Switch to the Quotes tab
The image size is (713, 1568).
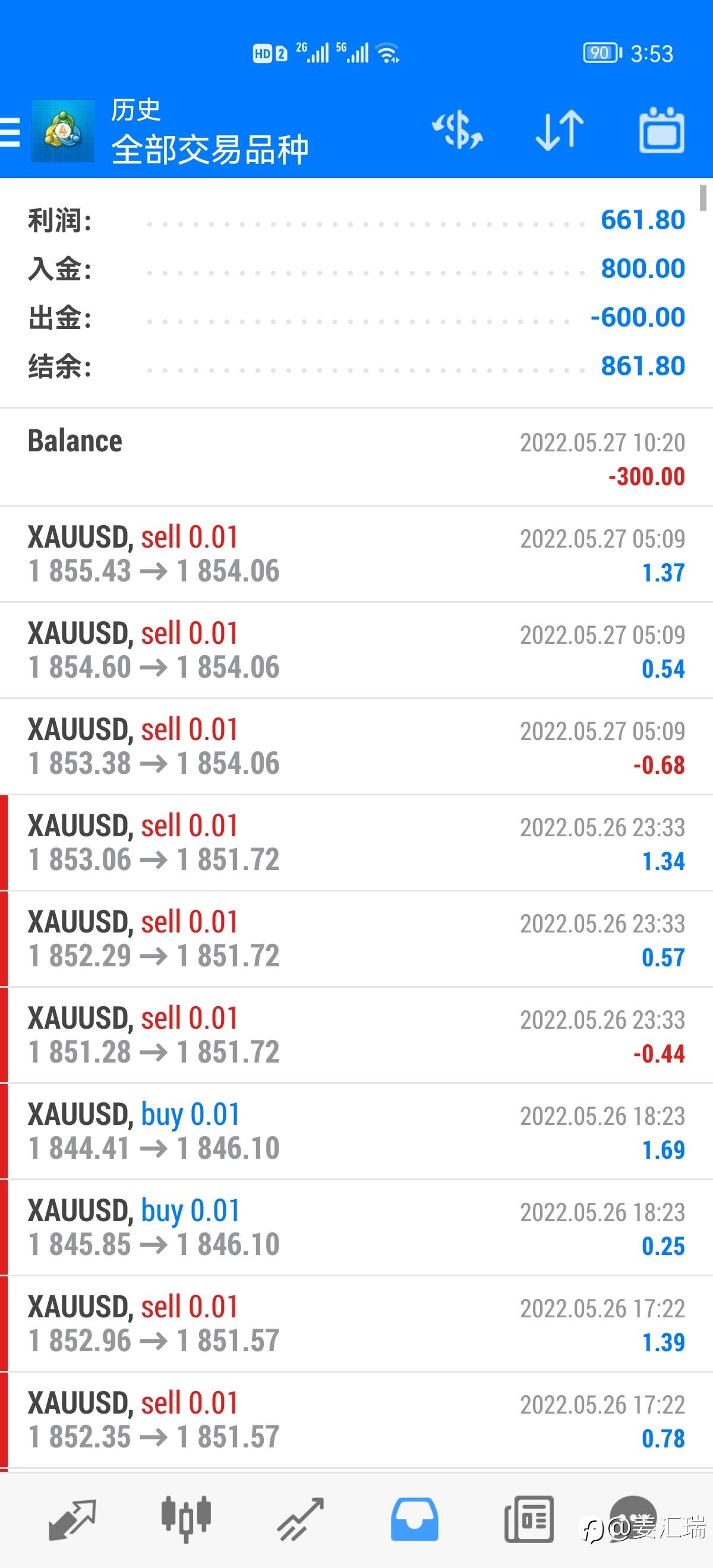coord(72,1519)
